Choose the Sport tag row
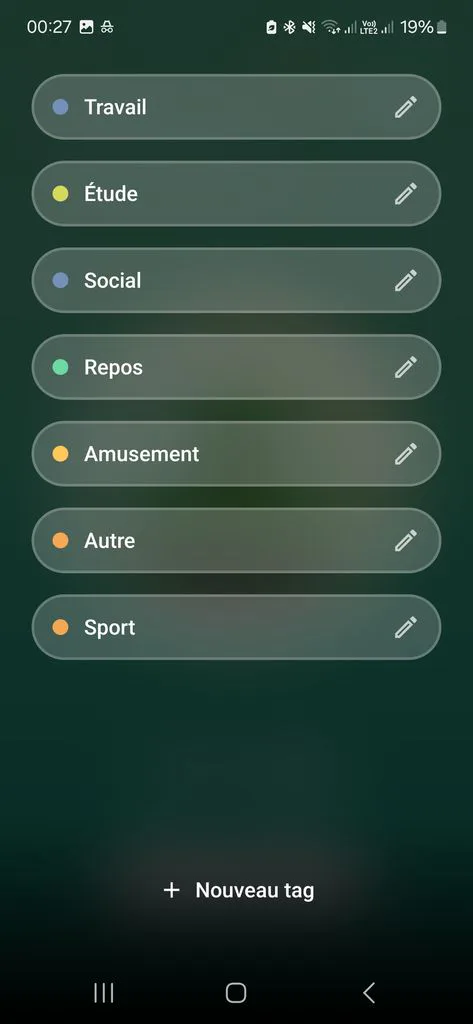473x1024 pixels. pyautogui.click(x=236, y=628)
